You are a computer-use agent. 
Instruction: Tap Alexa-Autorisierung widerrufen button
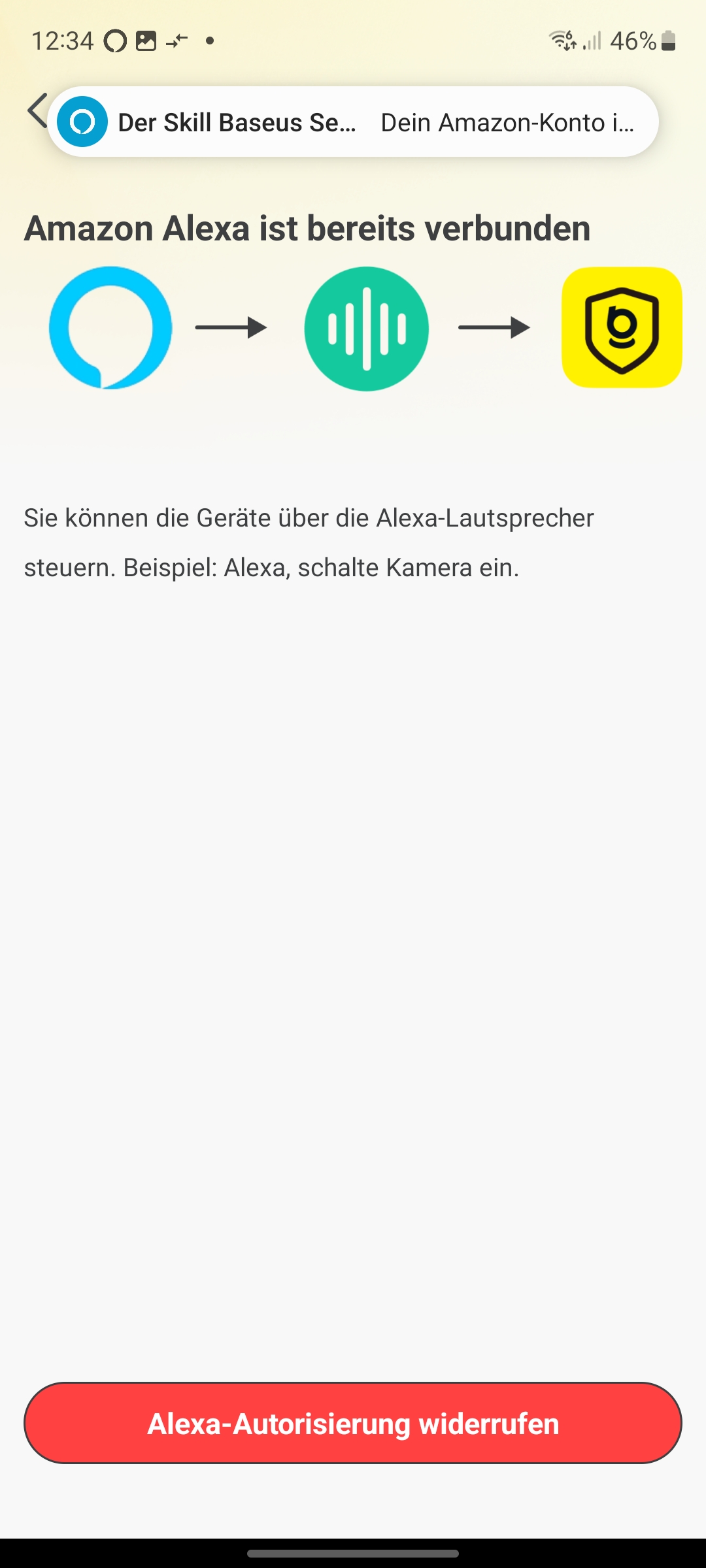[x=353, y=1424]
